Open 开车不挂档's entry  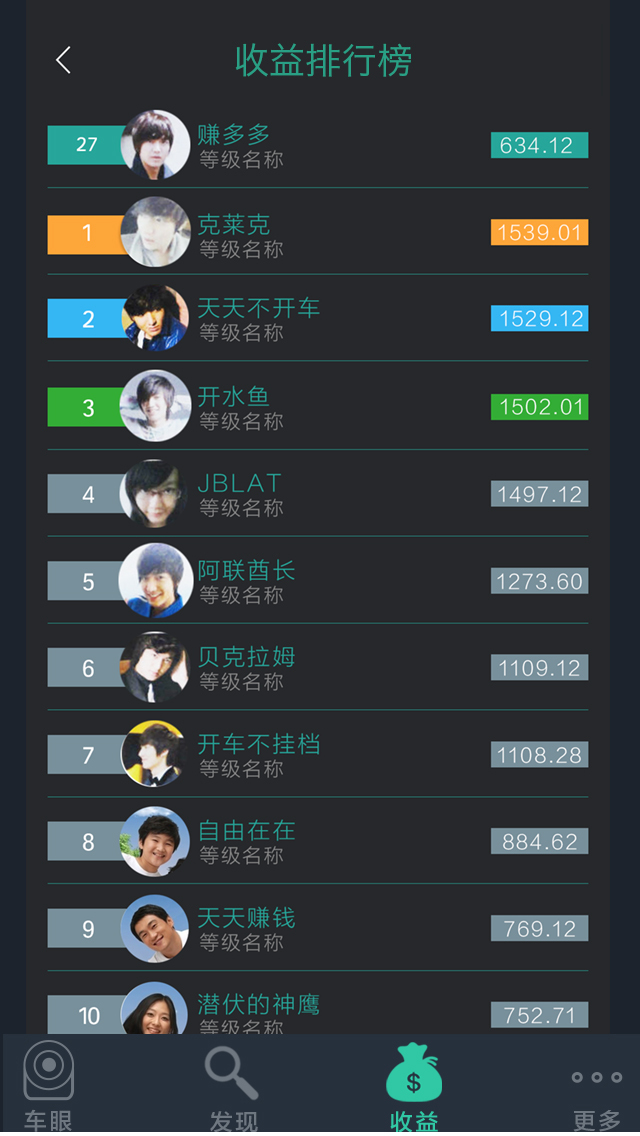(x=317, y=754)
